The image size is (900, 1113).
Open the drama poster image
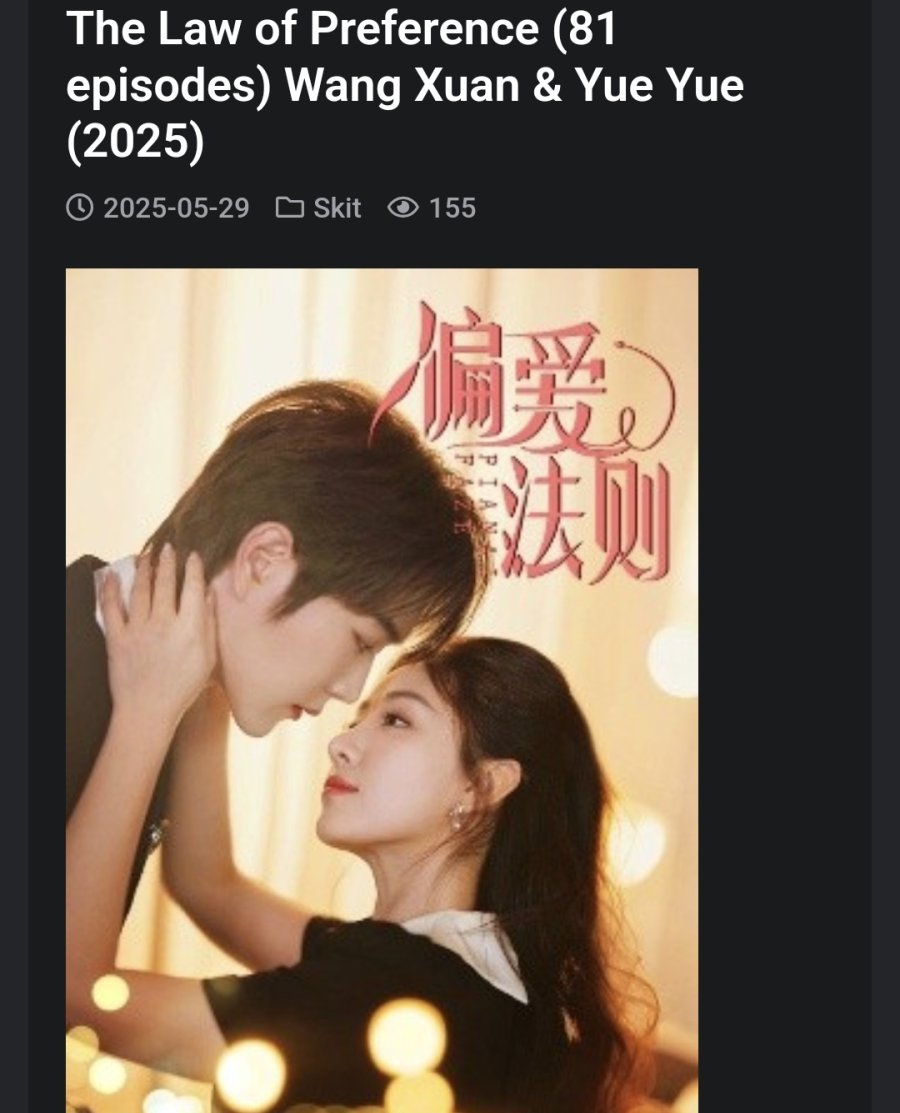382,690
